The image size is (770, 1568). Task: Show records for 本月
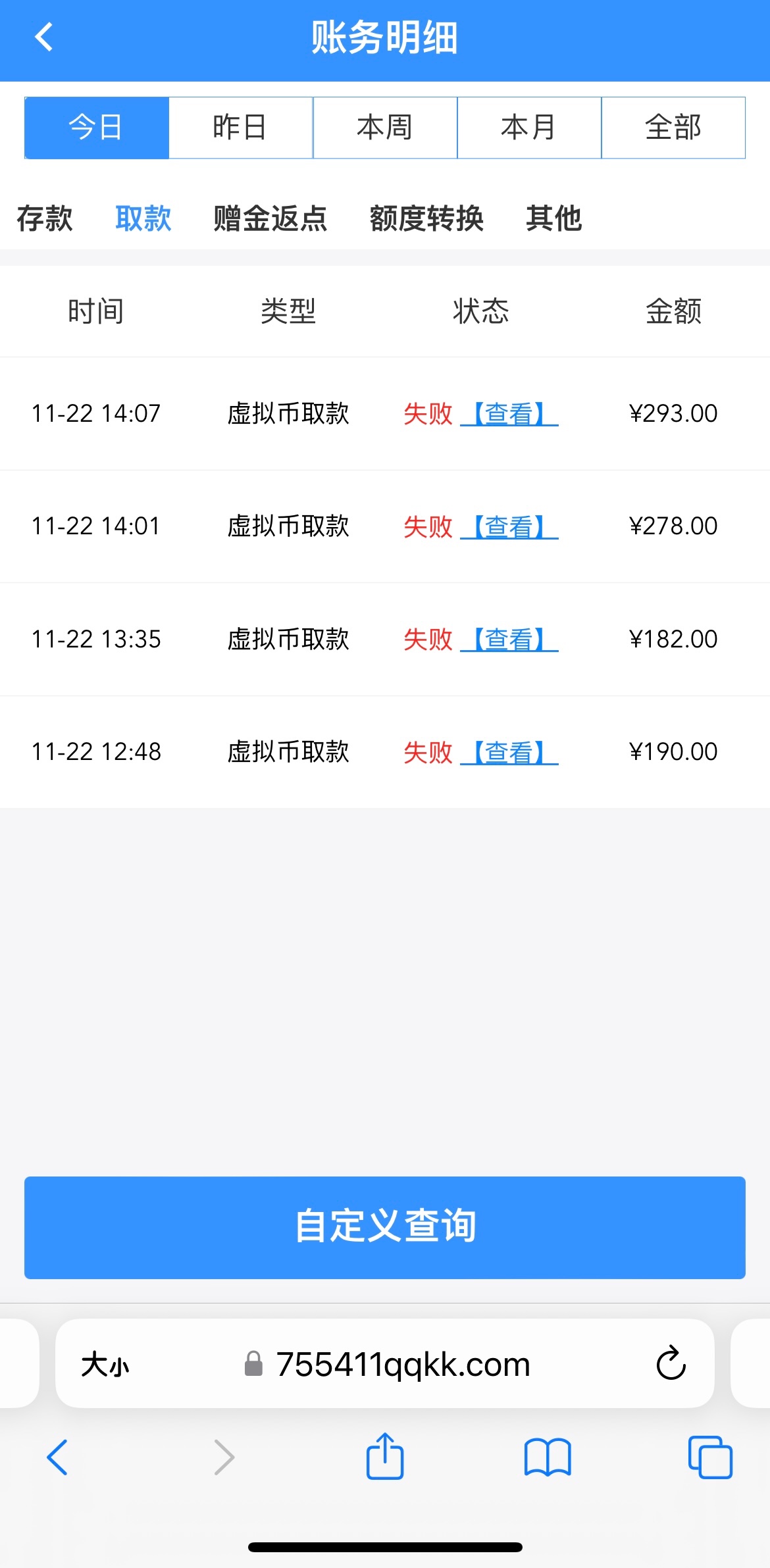pos(528,128)
